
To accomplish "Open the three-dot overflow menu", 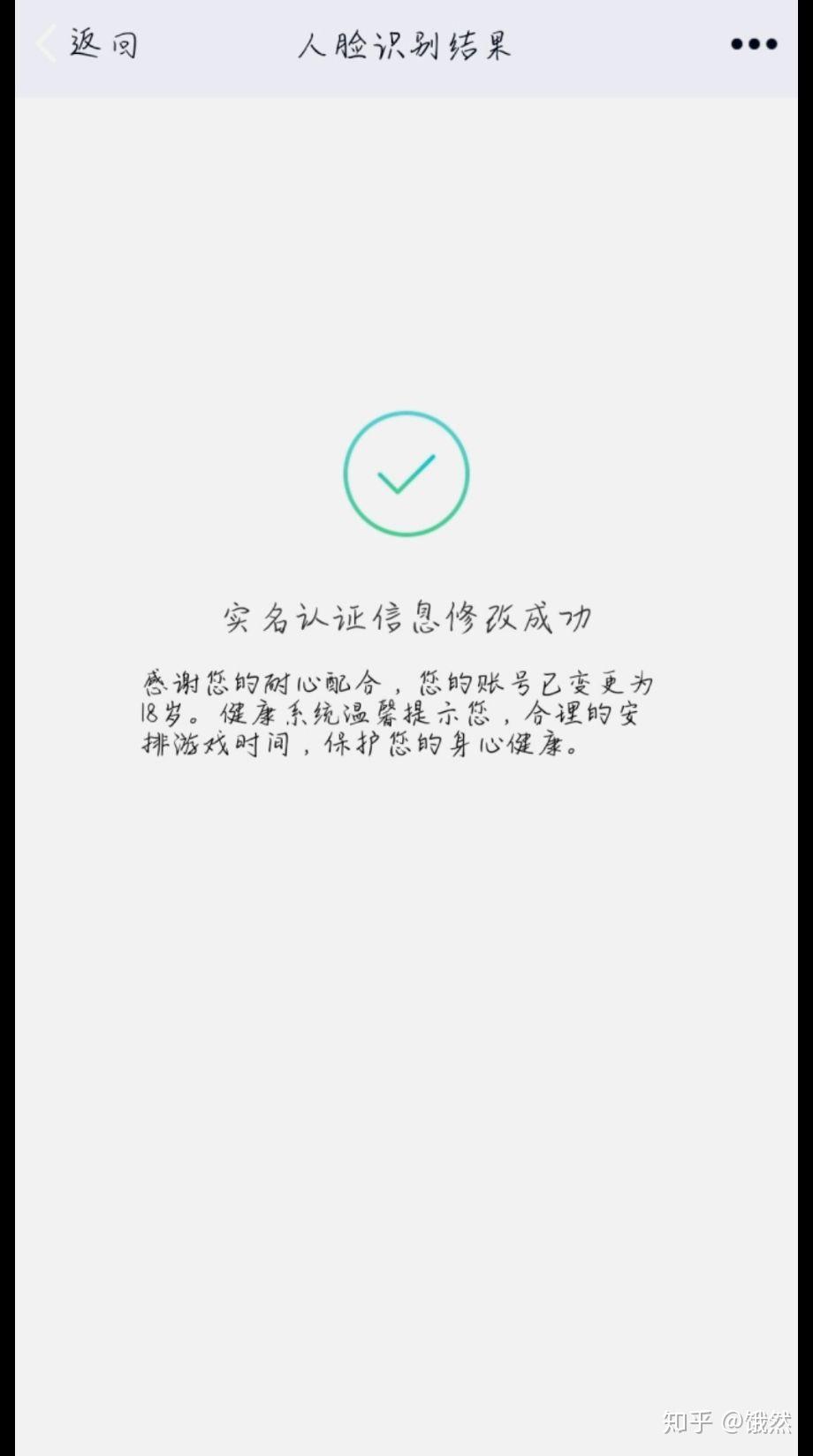I will (753, 44).
